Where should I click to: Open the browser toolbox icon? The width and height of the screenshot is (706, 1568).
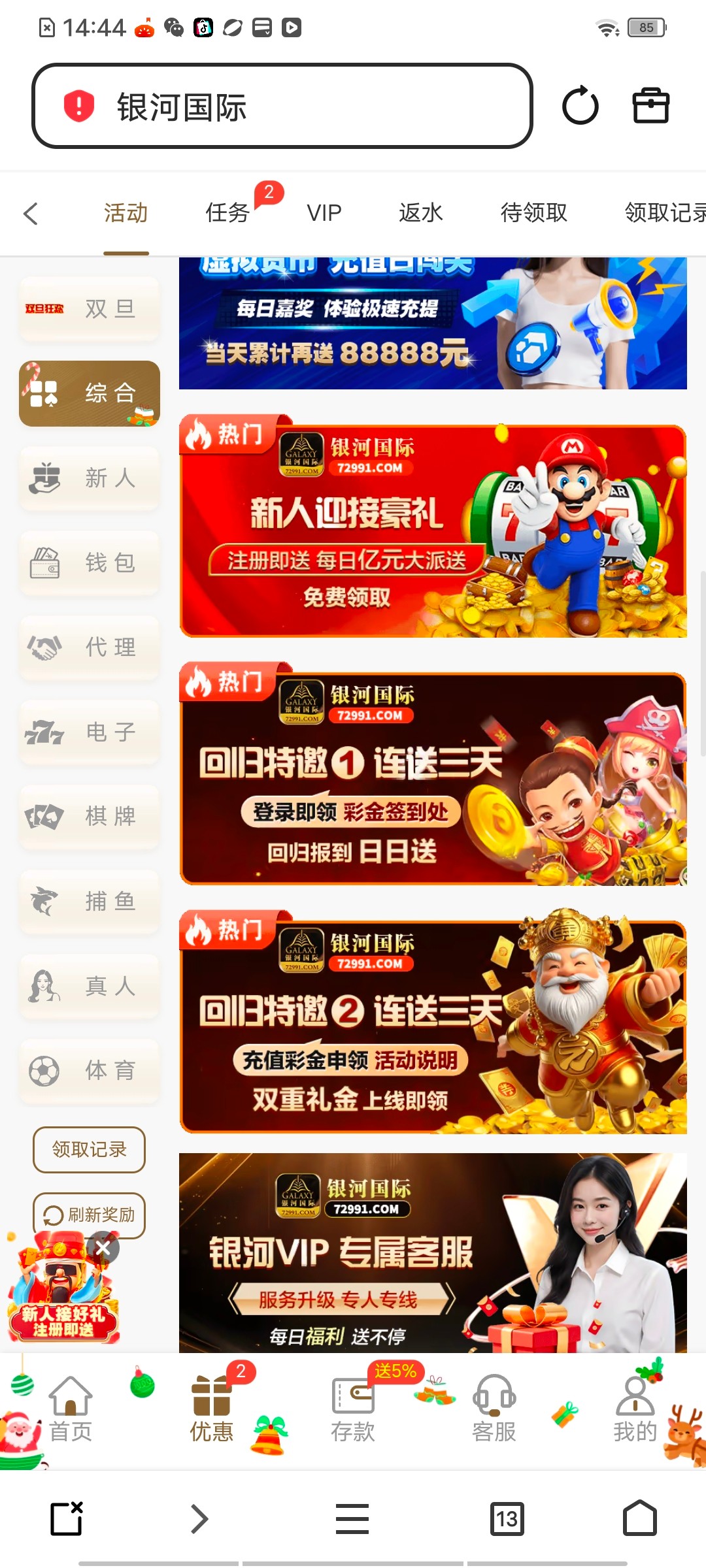coord(650,106)
